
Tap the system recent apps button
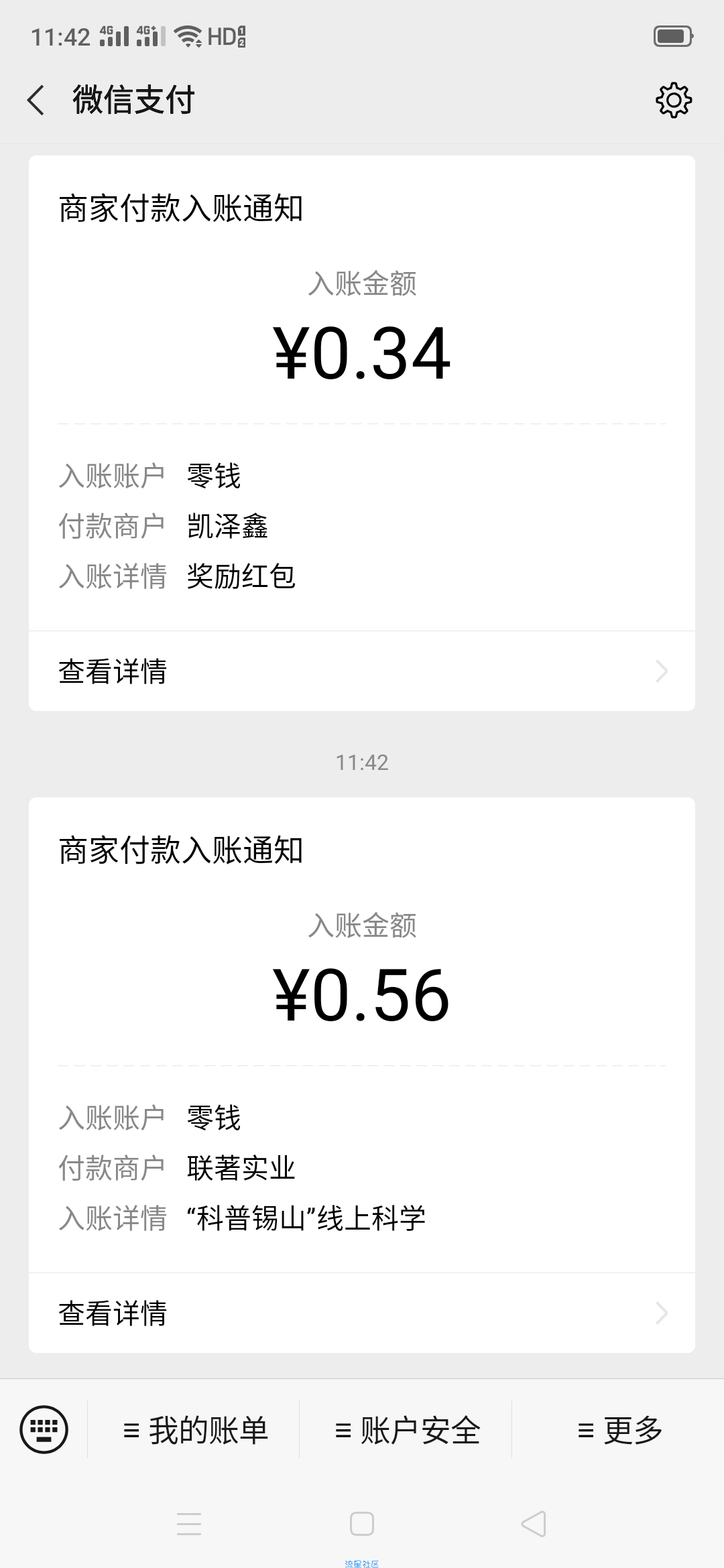click(189, 1524)
